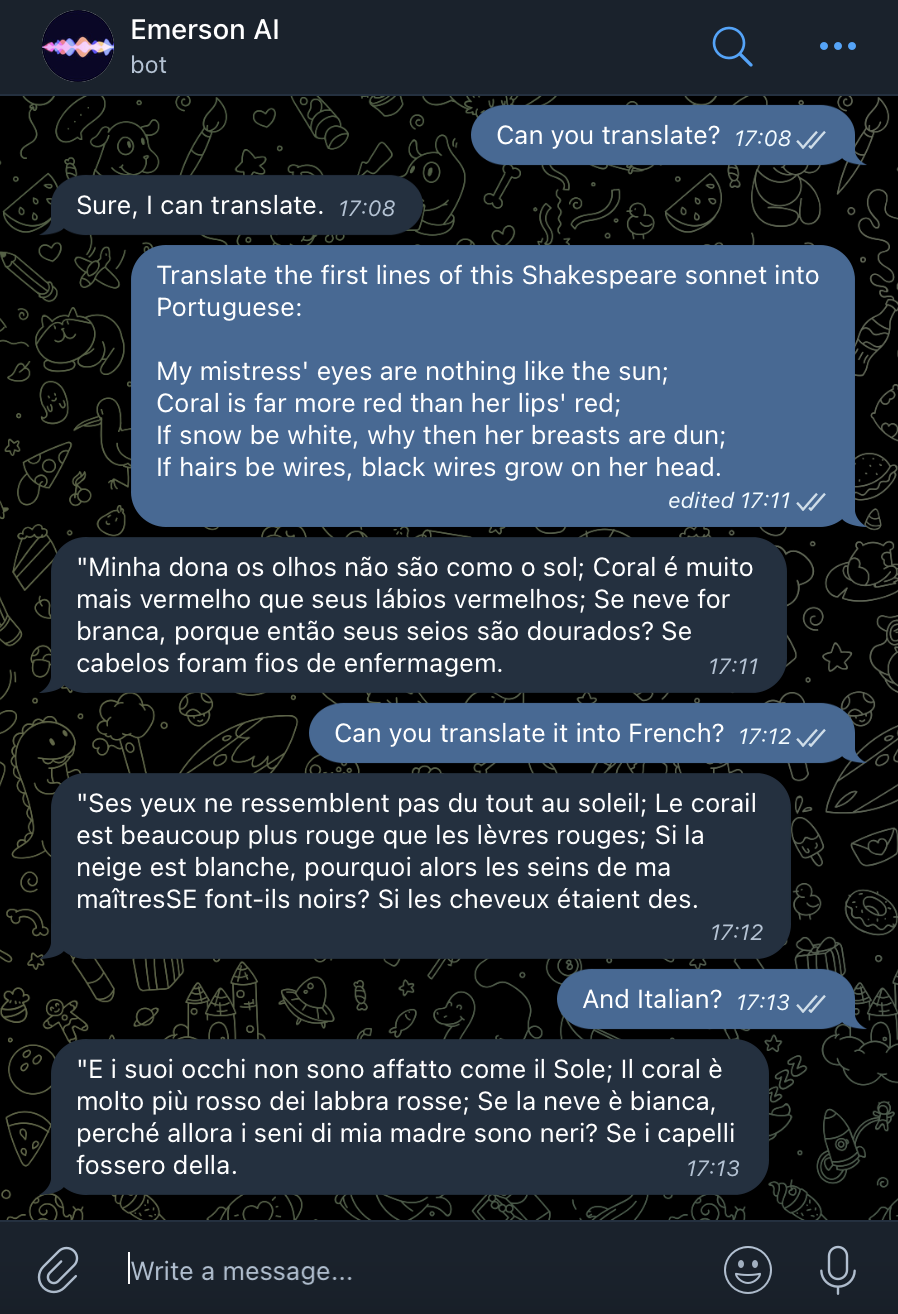Open Emerson AI chat header title
This screenshot has height=1314, width=898.
[x=205, y=30]
